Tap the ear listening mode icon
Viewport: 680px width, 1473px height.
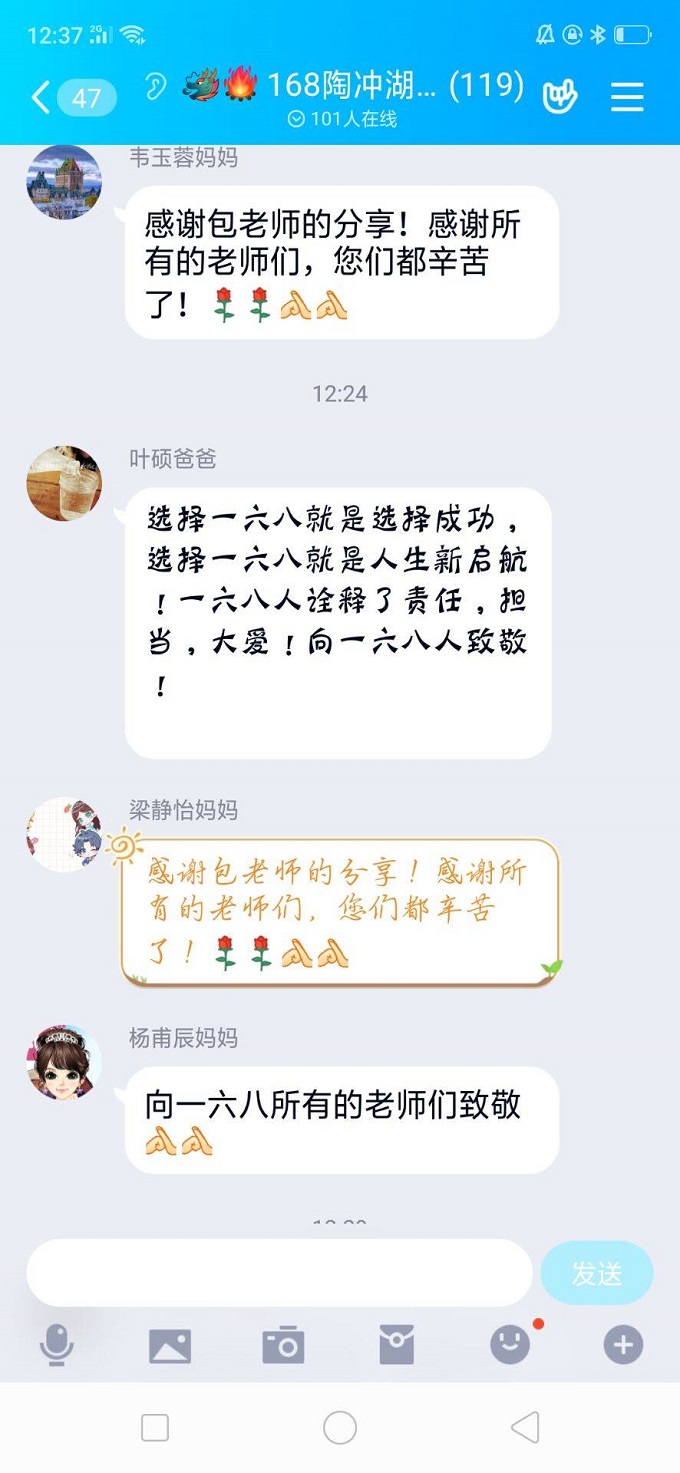[x=155, y=87]
